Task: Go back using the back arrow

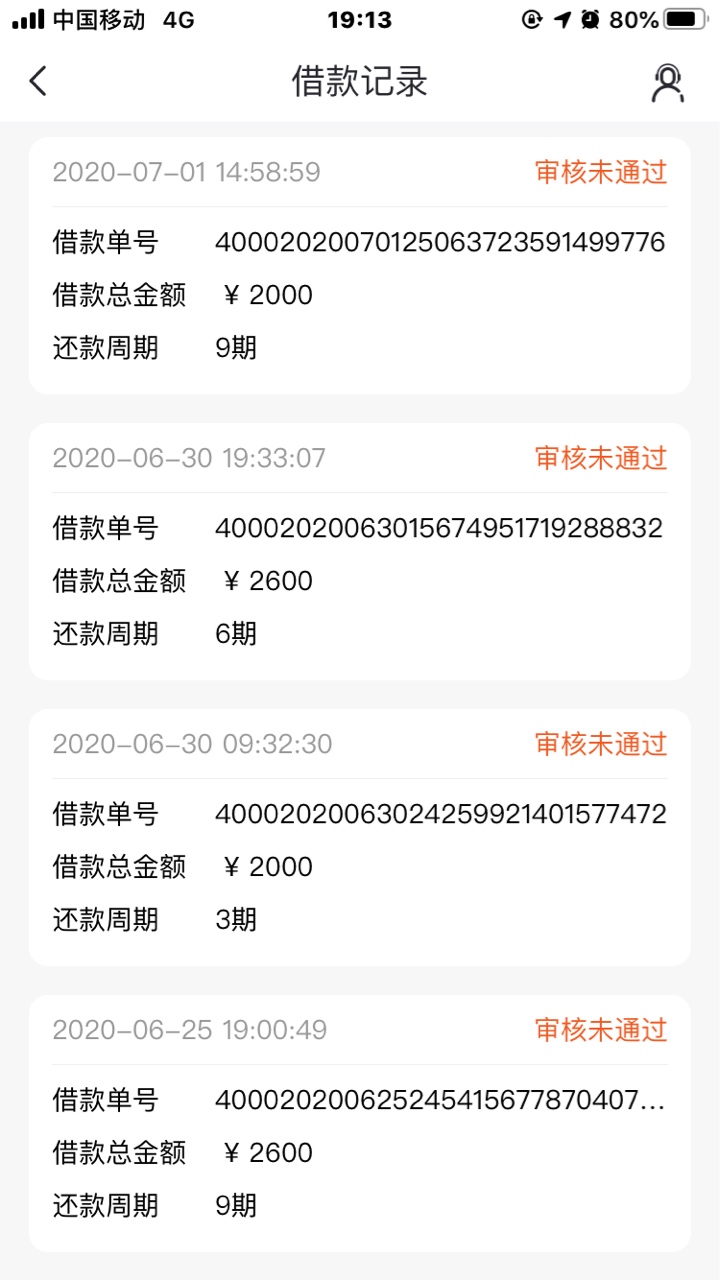Action: (38, 81)
